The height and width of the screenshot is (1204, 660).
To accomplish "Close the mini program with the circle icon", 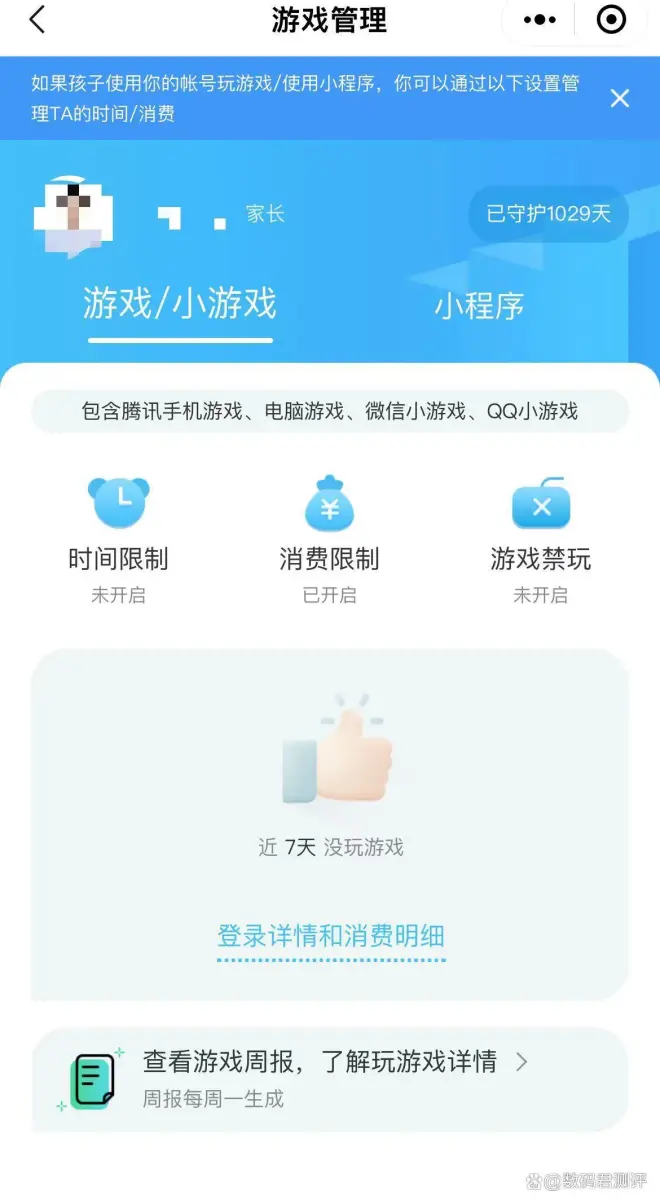I will coord(611,20).
